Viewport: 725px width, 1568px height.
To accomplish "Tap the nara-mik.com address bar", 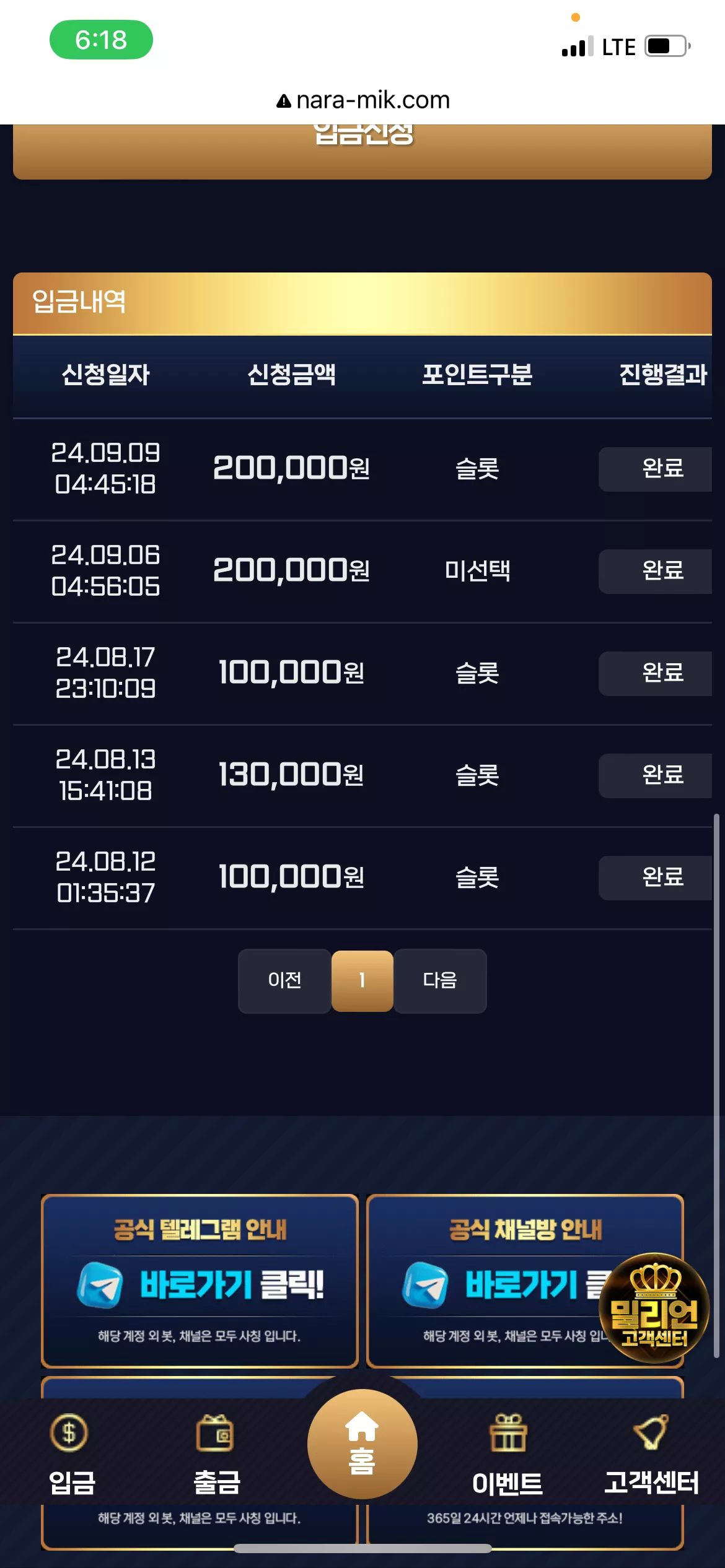I will (x=362, y=100).
